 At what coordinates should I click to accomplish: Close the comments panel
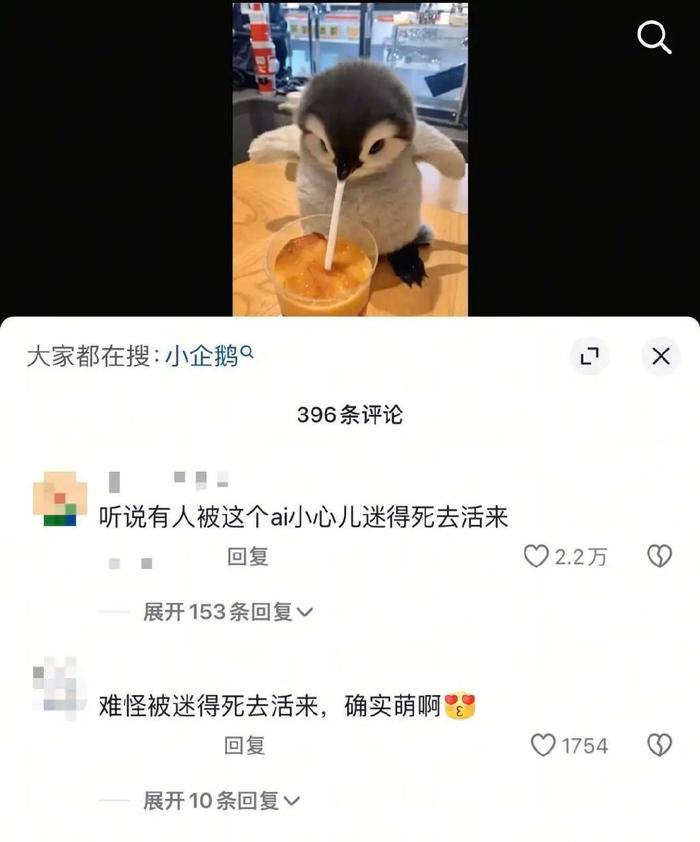pos(660,356)
